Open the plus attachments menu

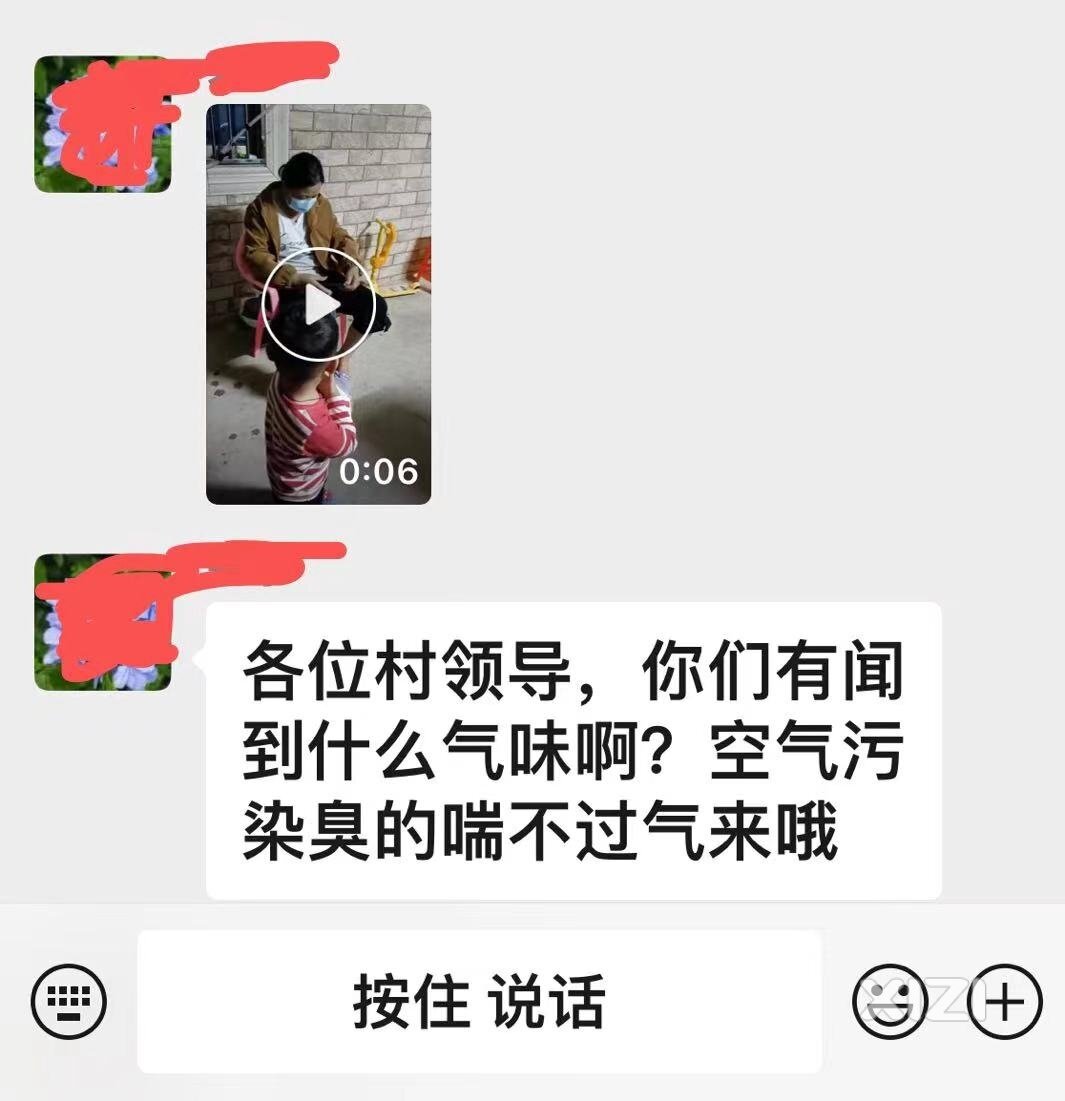tap(1005, 1001)
